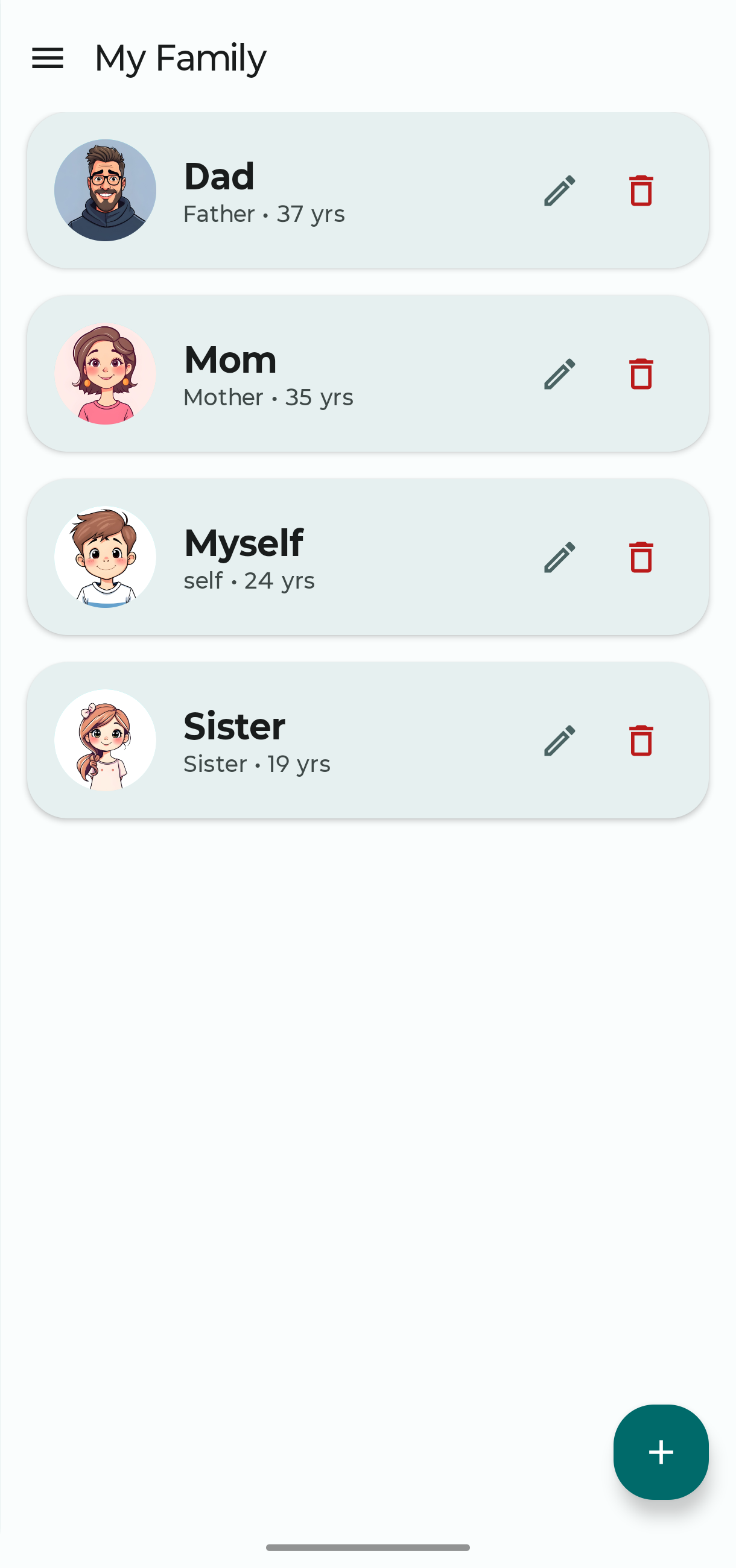Delete the Myself entry
The width and height of the screenshot is (736, 1568).
[641, 557]
